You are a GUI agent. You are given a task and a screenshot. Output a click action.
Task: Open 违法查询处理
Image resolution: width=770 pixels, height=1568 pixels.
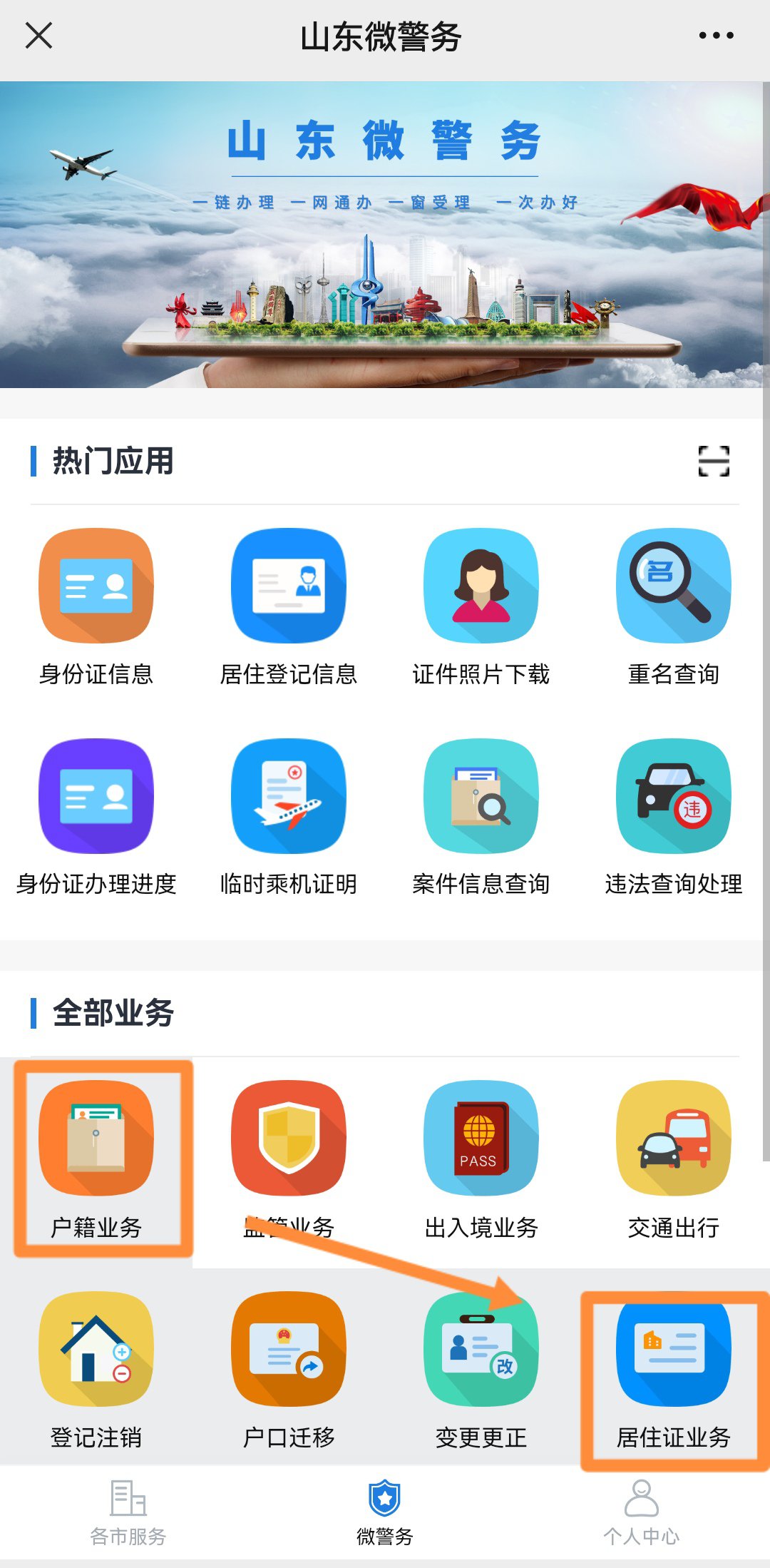(674, 797)
